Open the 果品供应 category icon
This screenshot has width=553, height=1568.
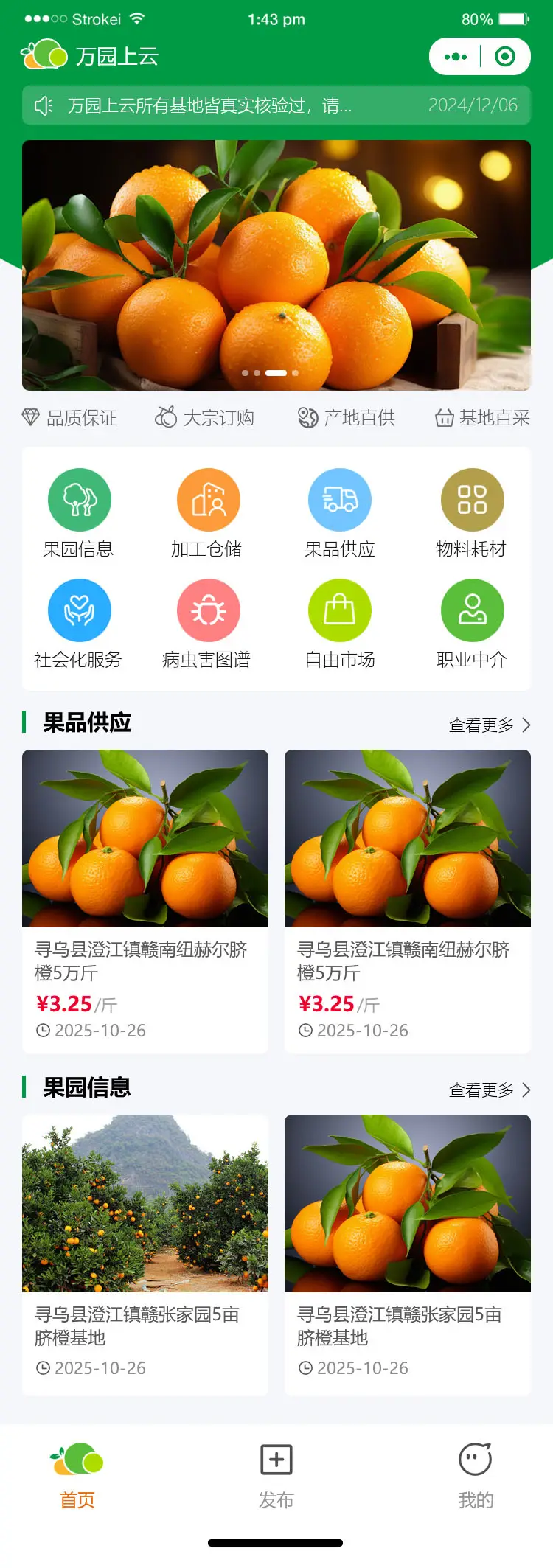tap(339, 501)
